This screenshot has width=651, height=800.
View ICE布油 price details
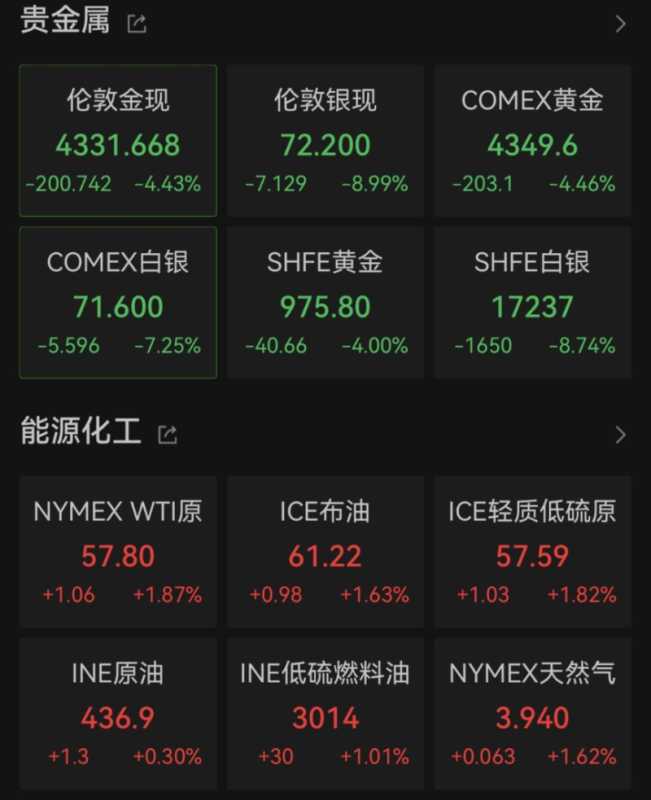[x=325, y=551]
